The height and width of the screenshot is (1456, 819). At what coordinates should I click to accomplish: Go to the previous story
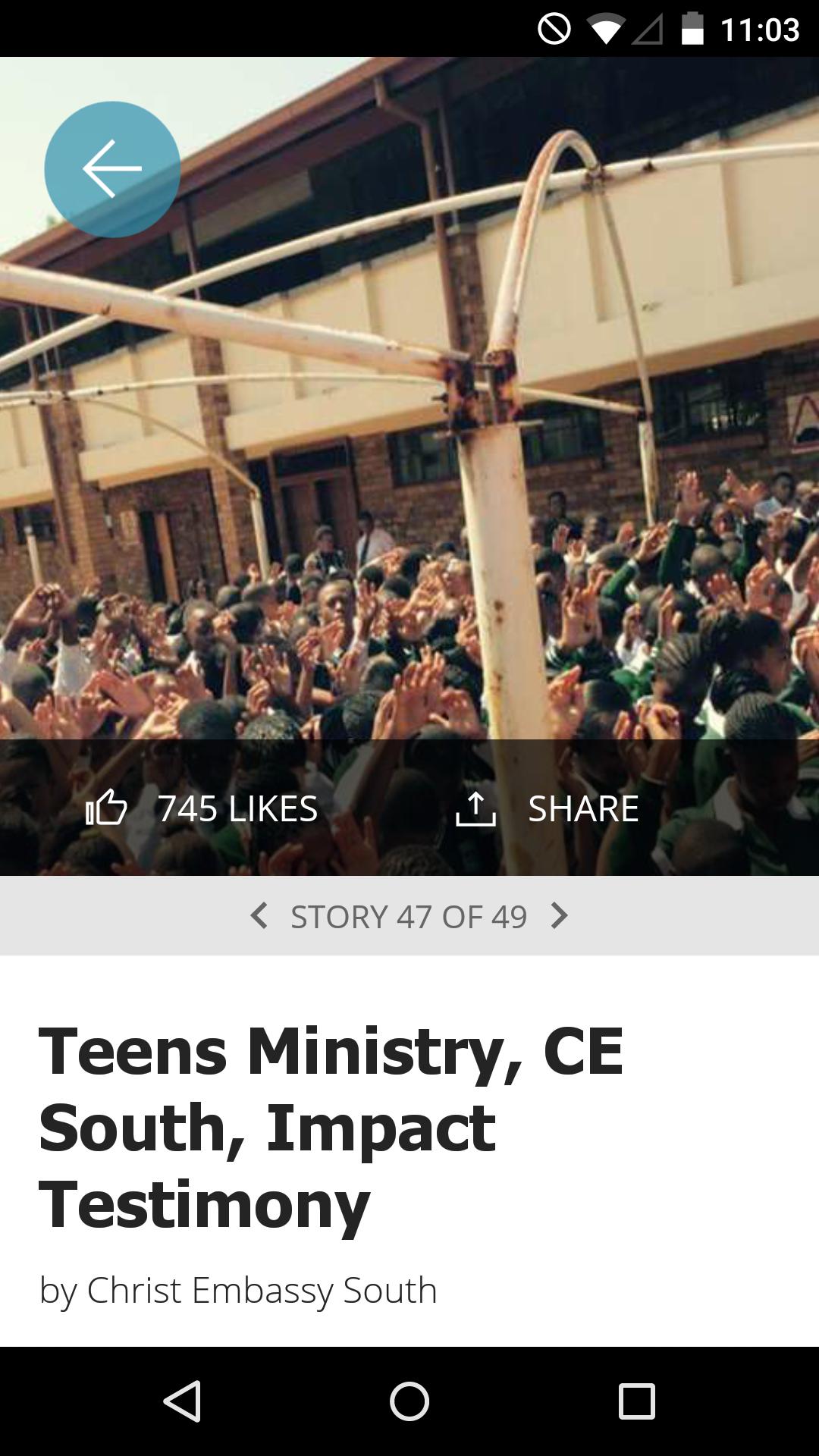259,916
